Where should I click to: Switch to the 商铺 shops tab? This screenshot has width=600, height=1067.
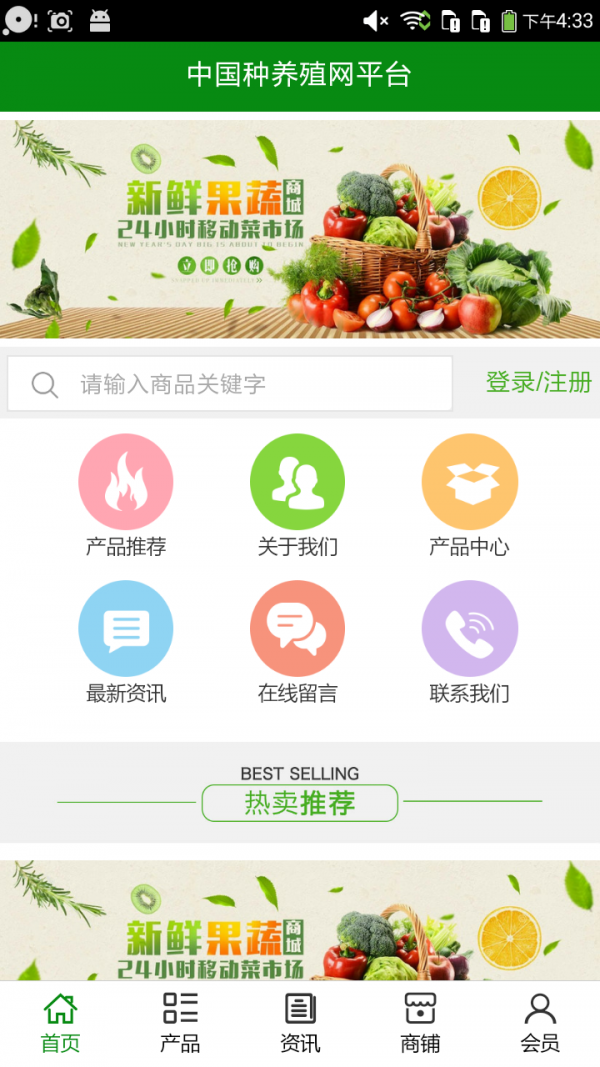pos(420,1022)
